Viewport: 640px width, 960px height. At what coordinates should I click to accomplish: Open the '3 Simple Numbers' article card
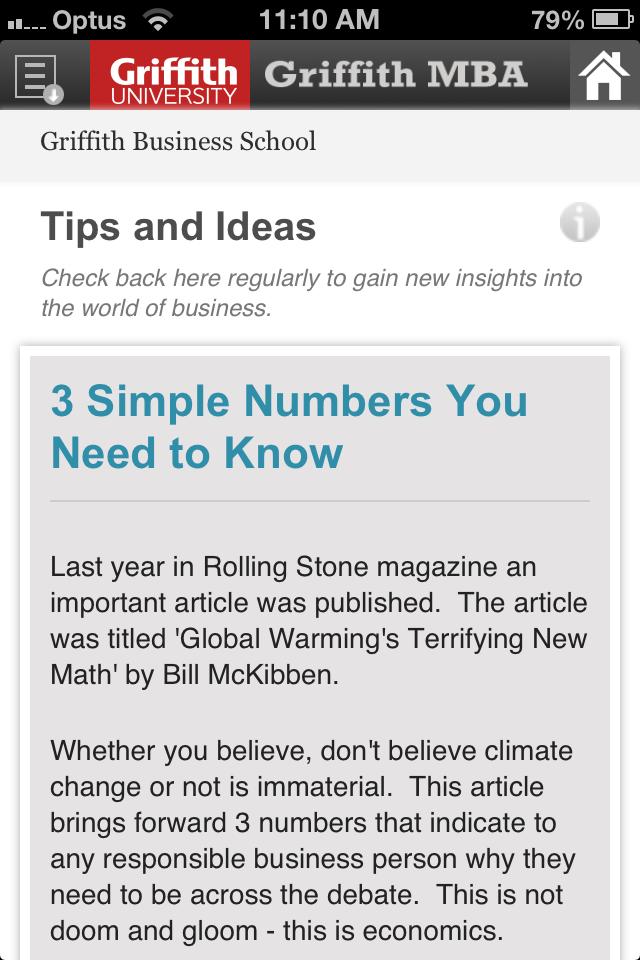coord(289,426)
